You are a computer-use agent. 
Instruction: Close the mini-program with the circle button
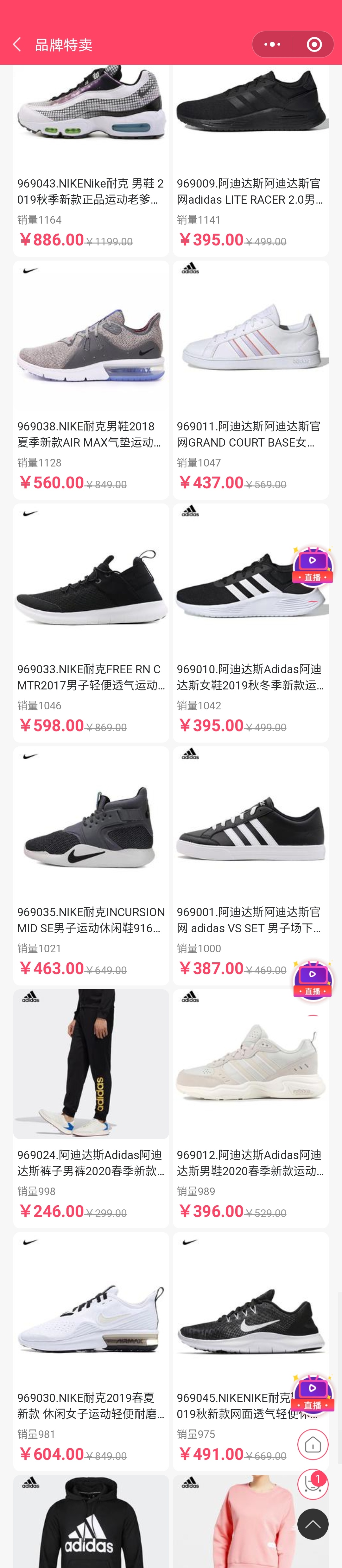314,45
